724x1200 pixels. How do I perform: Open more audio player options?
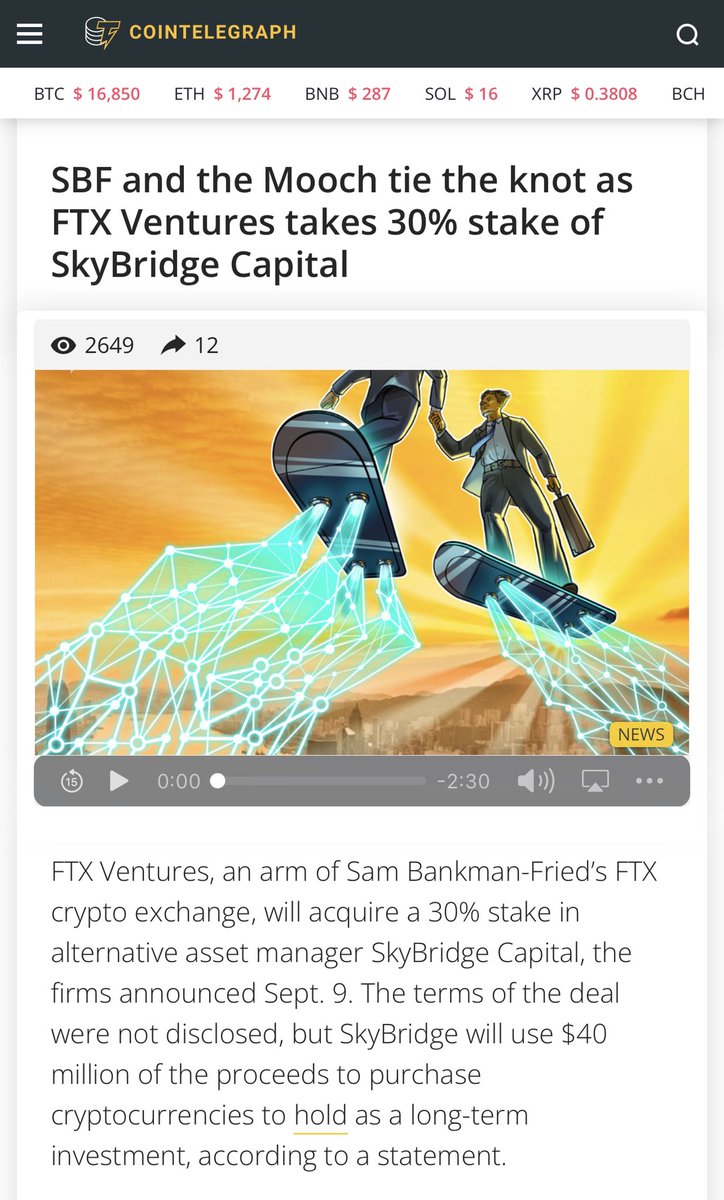[649, 781]
